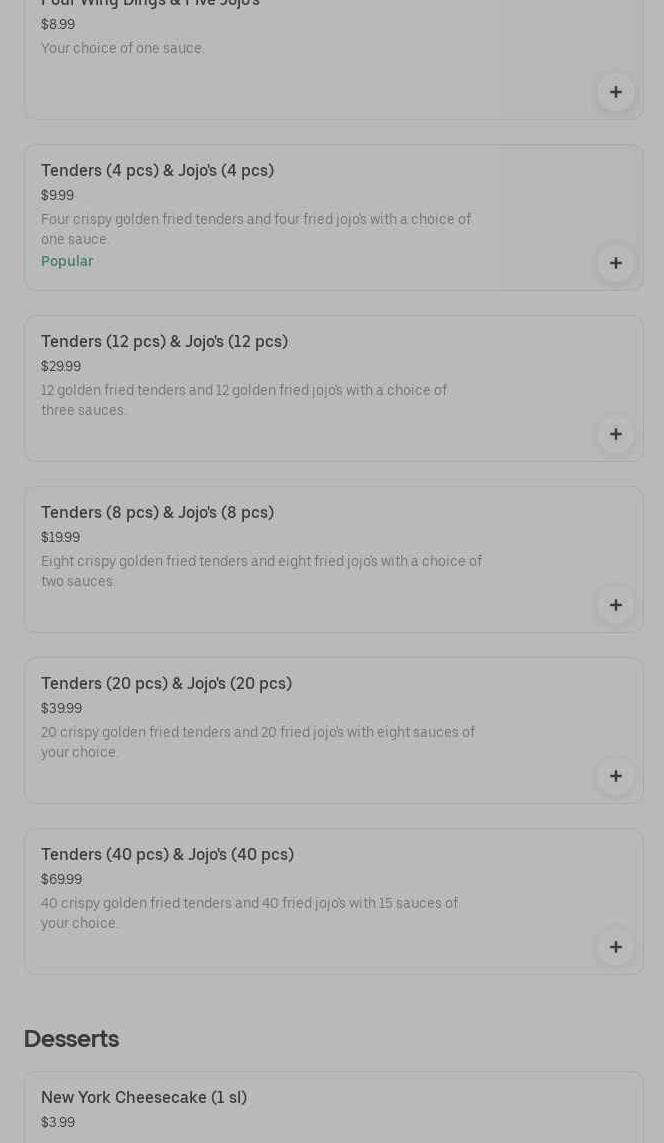Screen dimensions: 664x1143
Task: Add Four Wing Dings & Five Jojo's to cart
Action: tap(615, 92)
